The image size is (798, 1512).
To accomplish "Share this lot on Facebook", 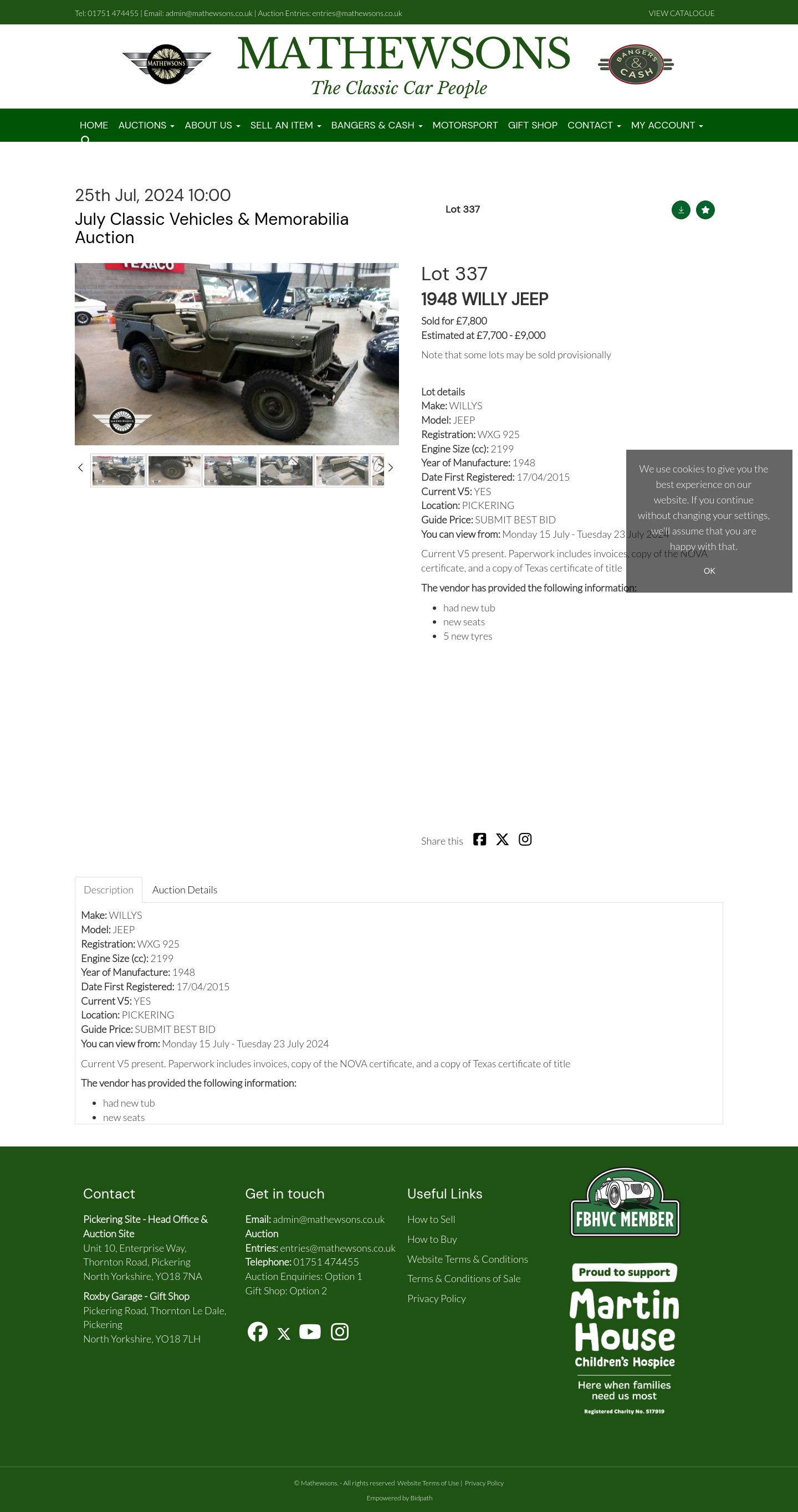I will click(479, 839).
